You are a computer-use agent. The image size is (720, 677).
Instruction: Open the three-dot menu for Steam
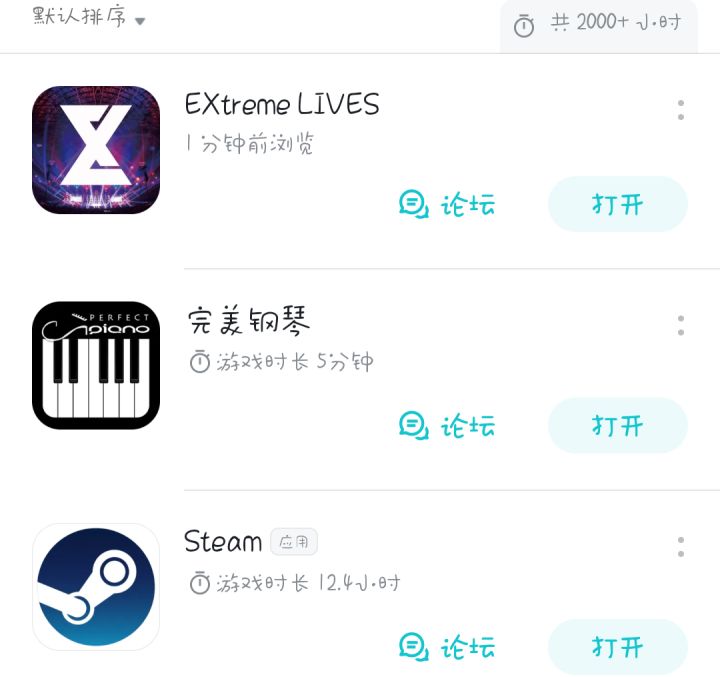(x=681, y=546)
